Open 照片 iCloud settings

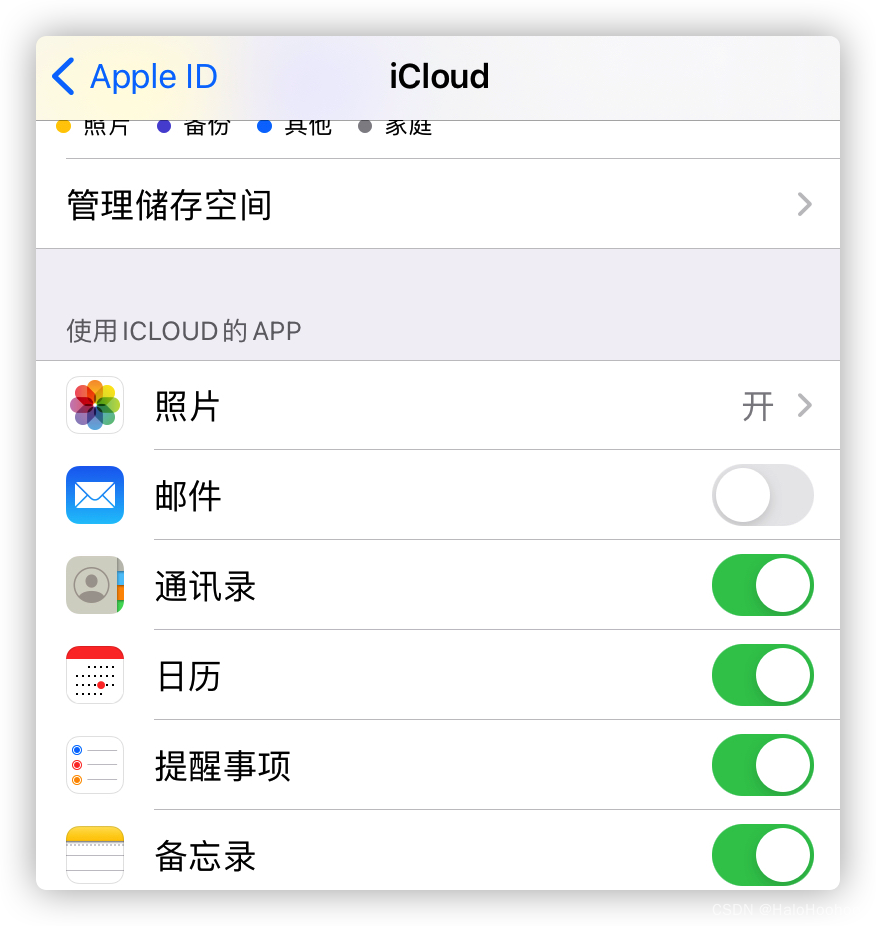pyautogui.click(x=438, y=406)
